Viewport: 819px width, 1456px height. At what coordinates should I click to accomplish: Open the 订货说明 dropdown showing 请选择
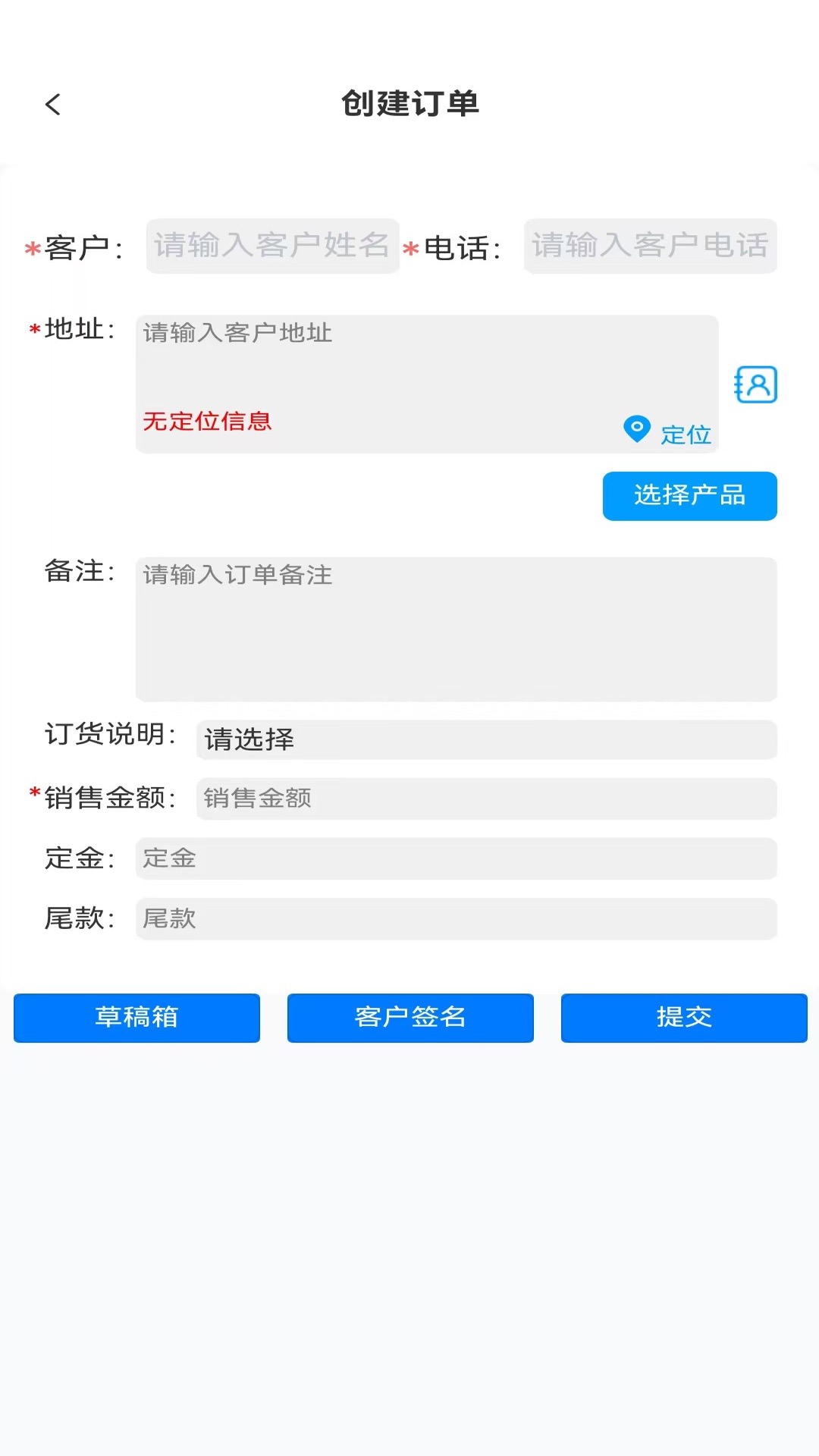[485, 740]
